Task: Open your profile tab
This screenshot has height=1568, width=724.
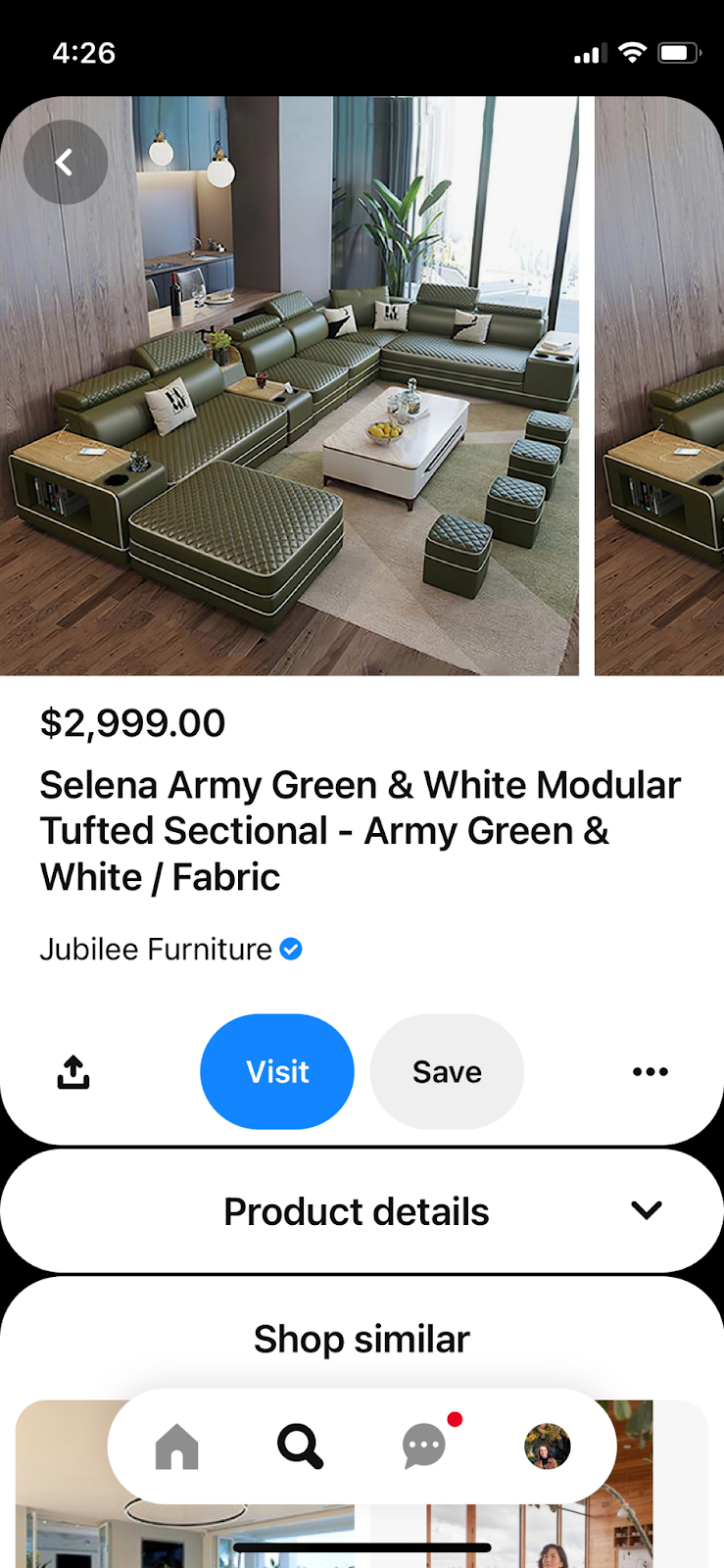Action: (547, 1446)
